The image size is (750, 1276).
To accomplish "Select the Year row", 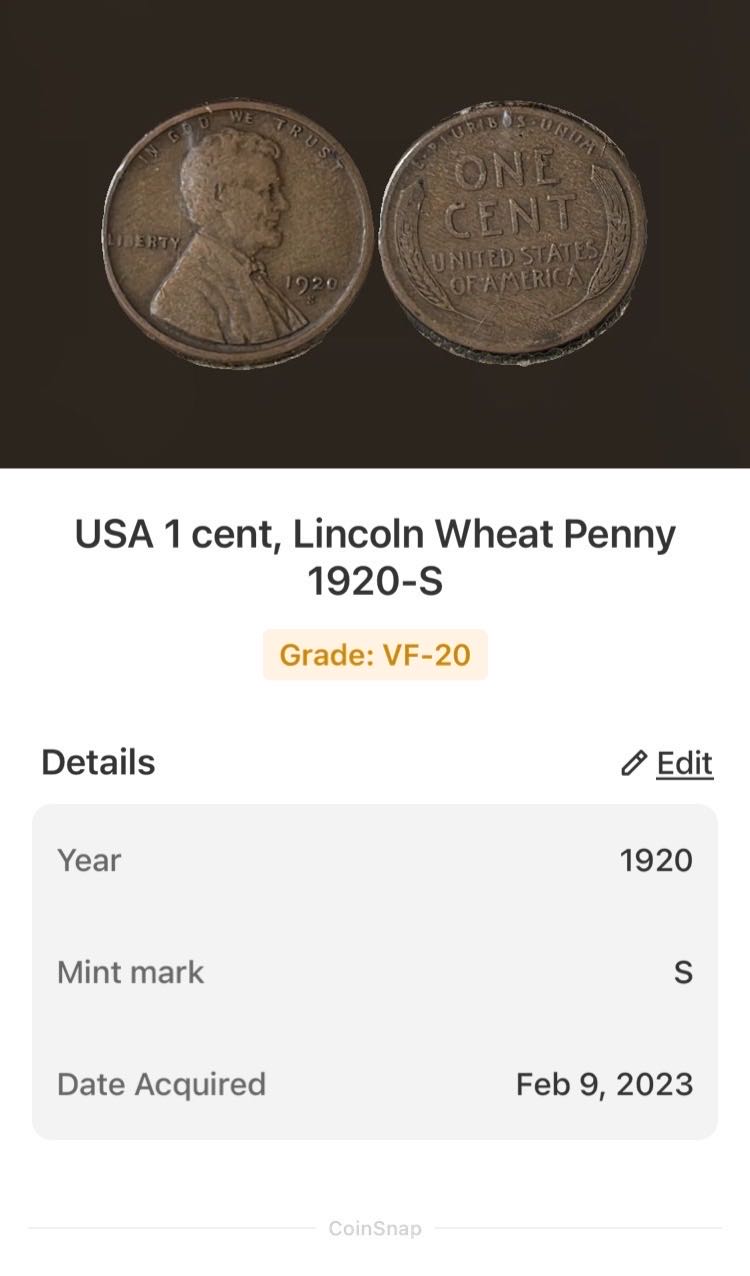I will tap(374, 860).
